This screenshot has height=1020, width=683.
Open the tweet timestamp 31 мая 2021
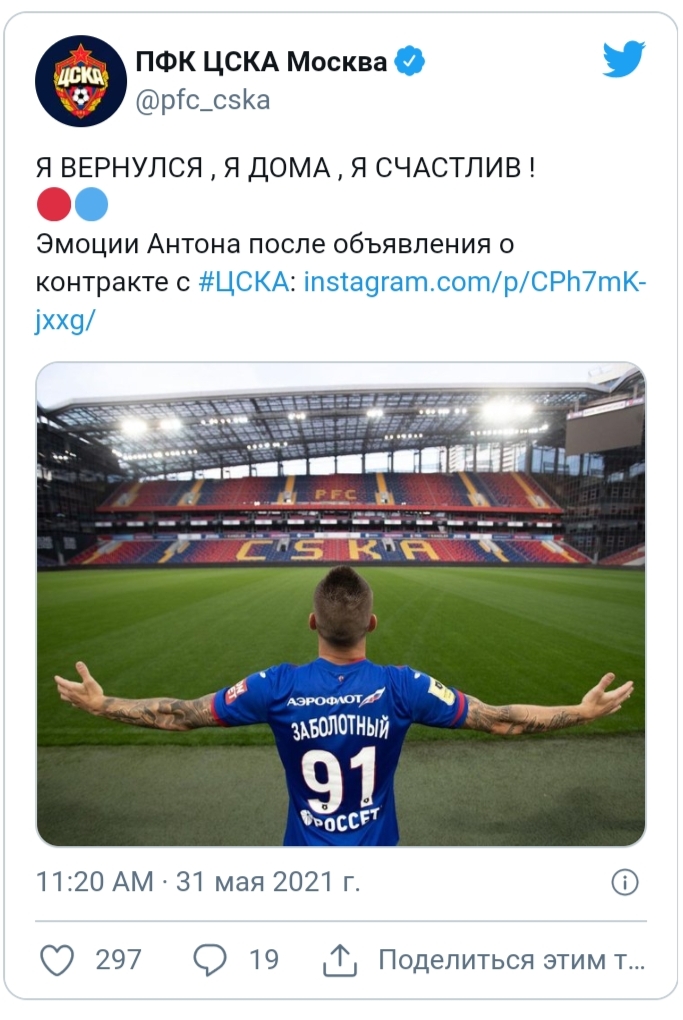(x=198, y=882)
